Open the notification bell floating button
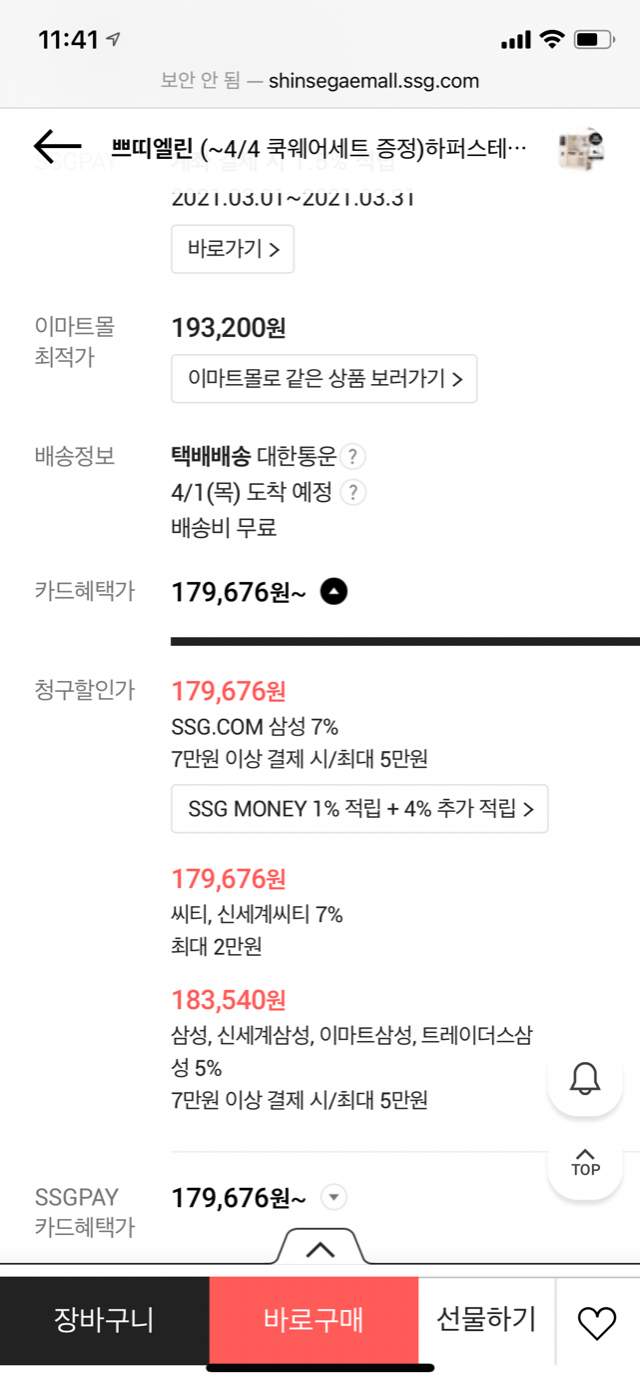This screenshot has width=640, height=1386. coord(585,1079)
